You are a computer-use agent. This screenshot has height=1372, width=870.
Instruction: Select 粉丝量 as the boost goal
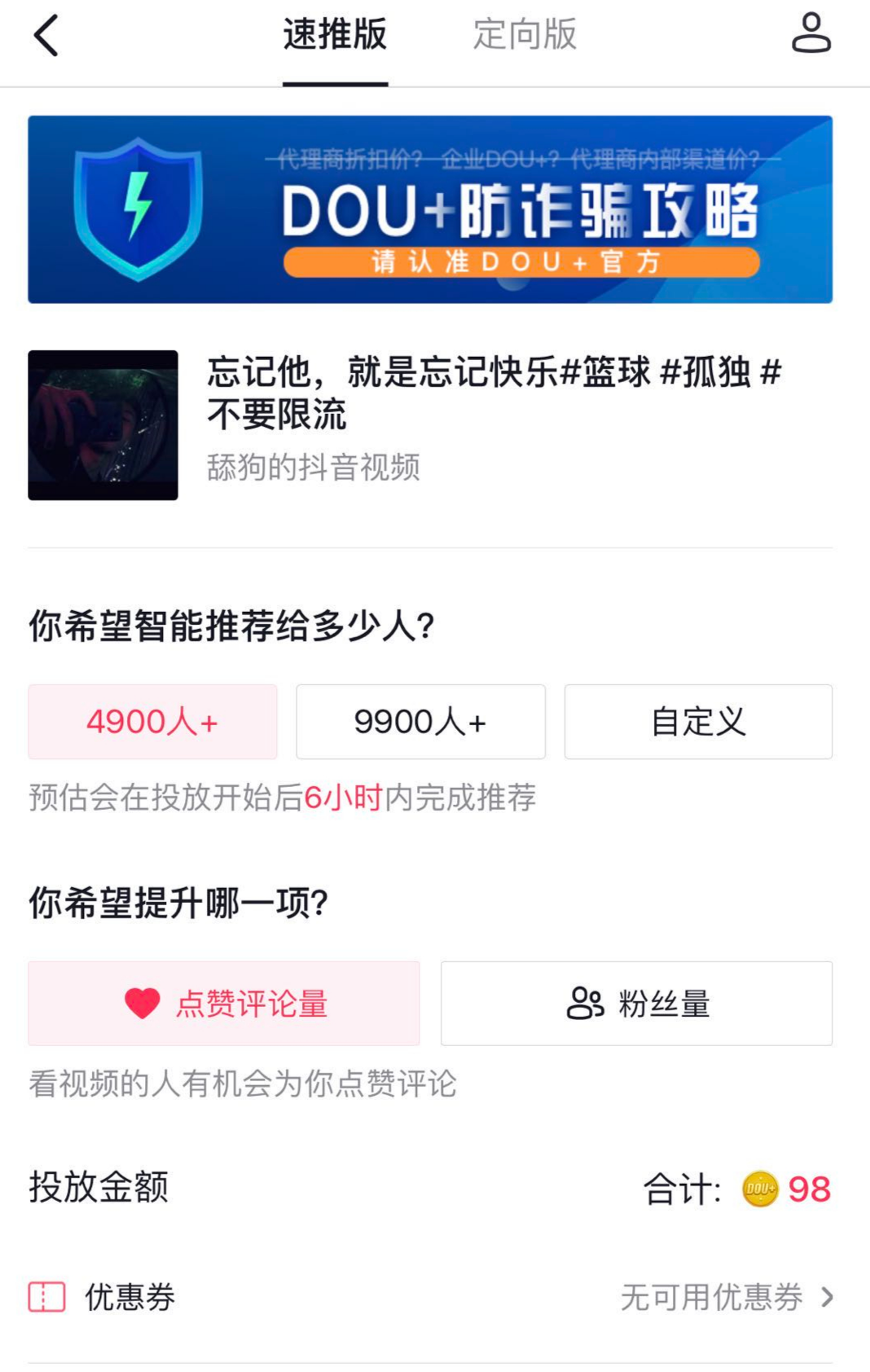pos(636,1004)
